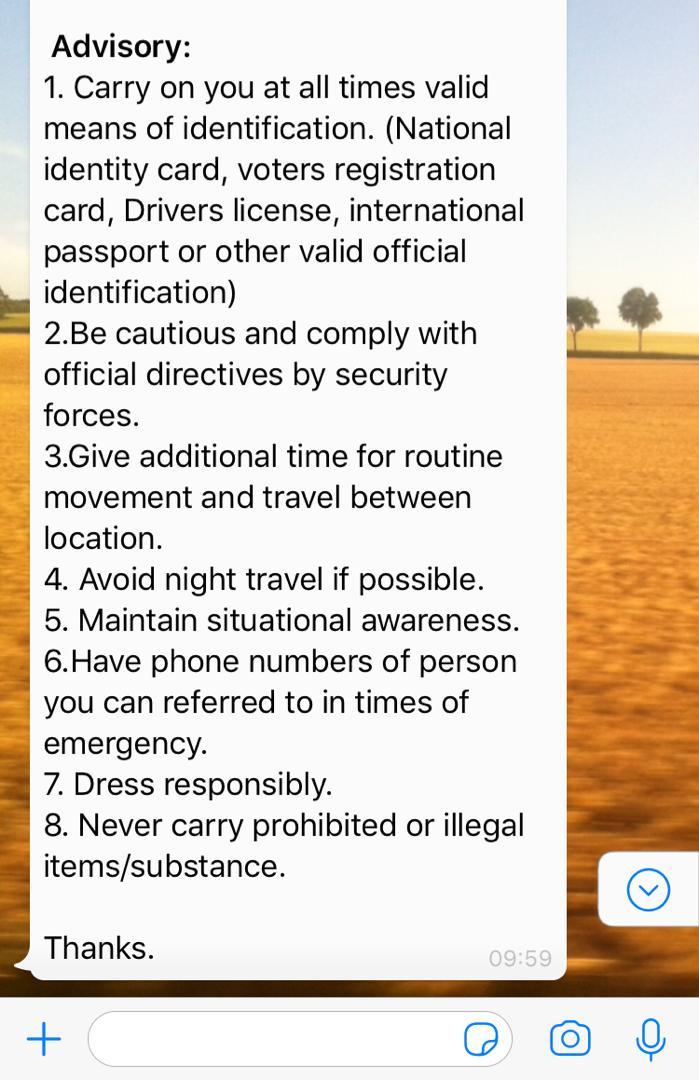Jump to latest messages arrow
The width and height of the screenshot is (699, 1080).
click(x=648, y=889)
